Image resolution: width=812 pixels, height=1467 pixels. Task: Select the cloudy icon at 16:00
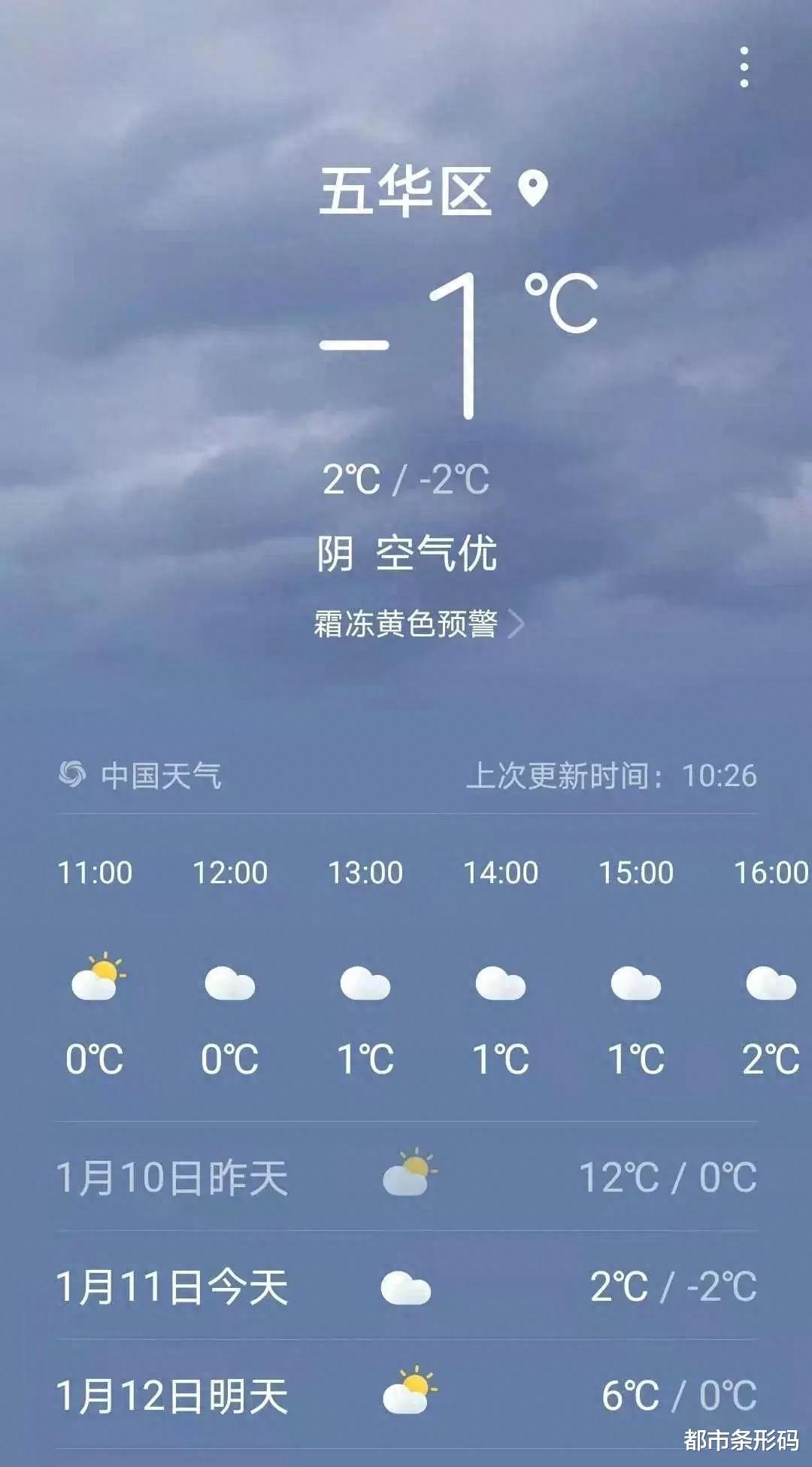pos(771,982)
